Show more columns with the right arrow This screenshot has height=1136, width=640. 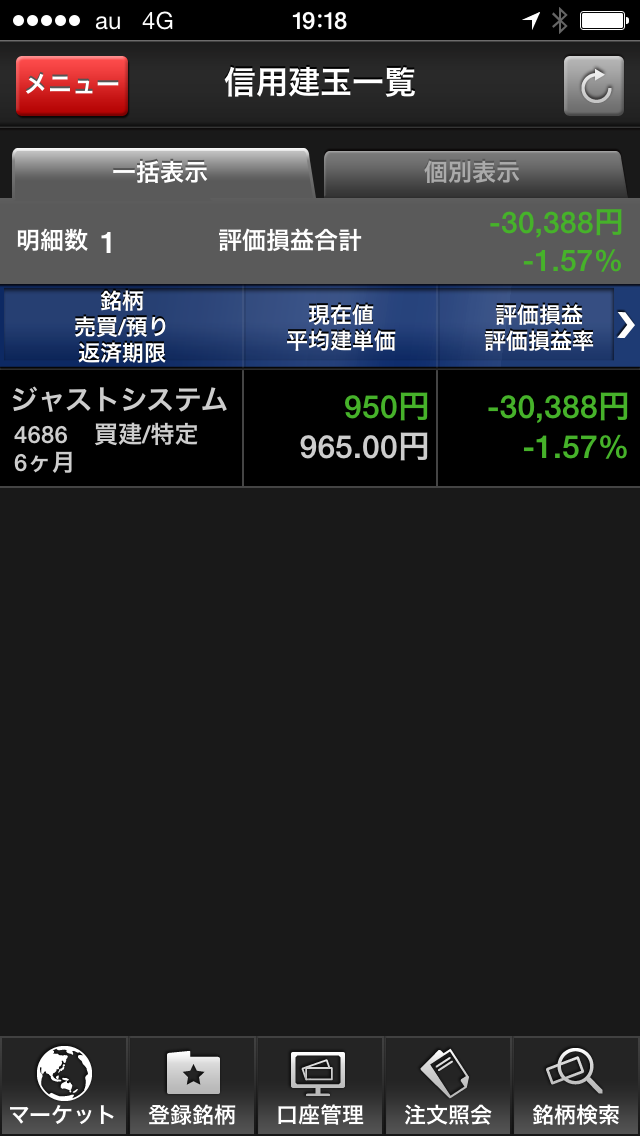pyautogui.click(x=625, y=325)
